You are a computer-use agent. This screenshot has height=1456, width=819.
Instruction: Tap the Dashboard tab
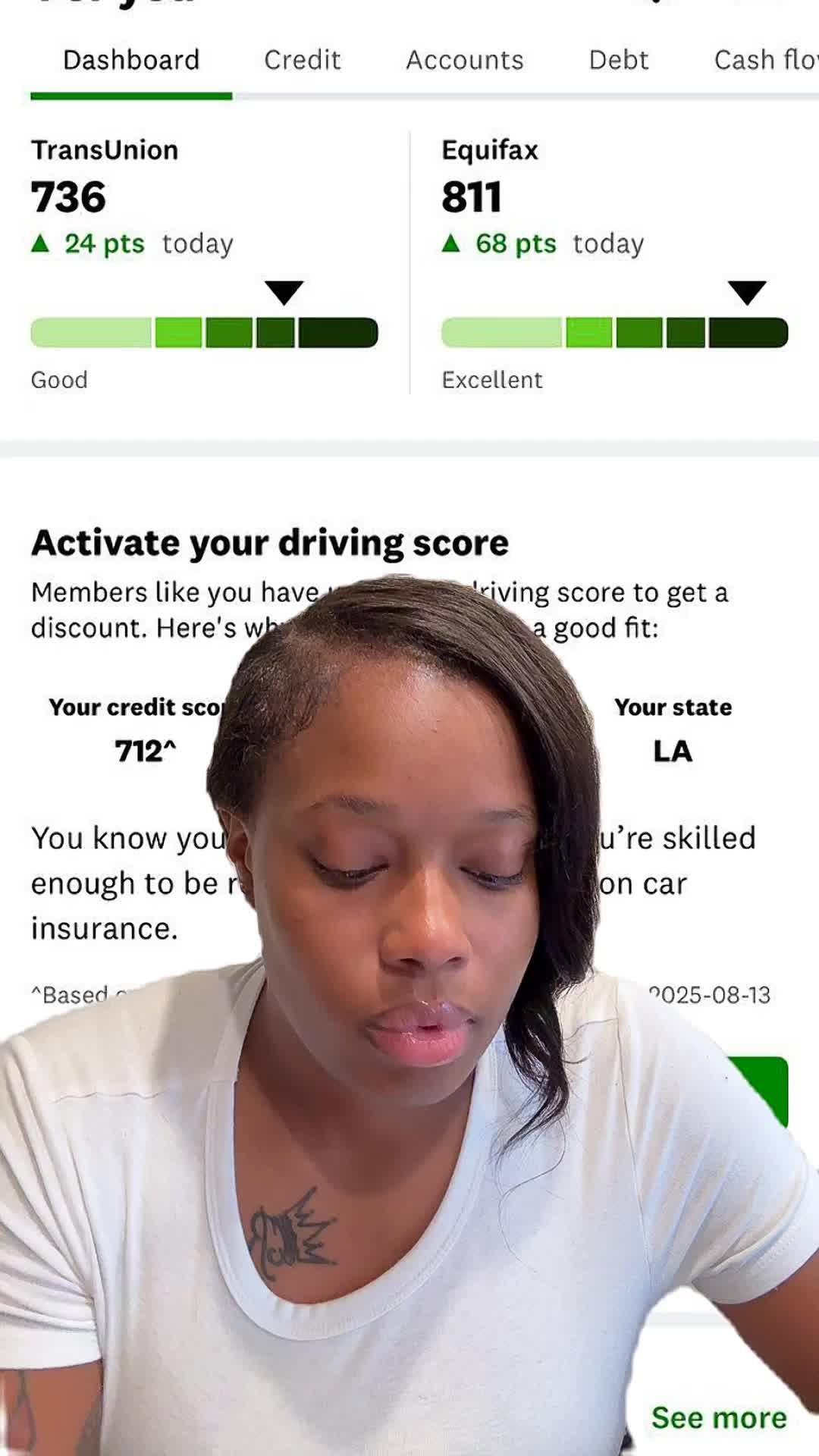point(131,60)
